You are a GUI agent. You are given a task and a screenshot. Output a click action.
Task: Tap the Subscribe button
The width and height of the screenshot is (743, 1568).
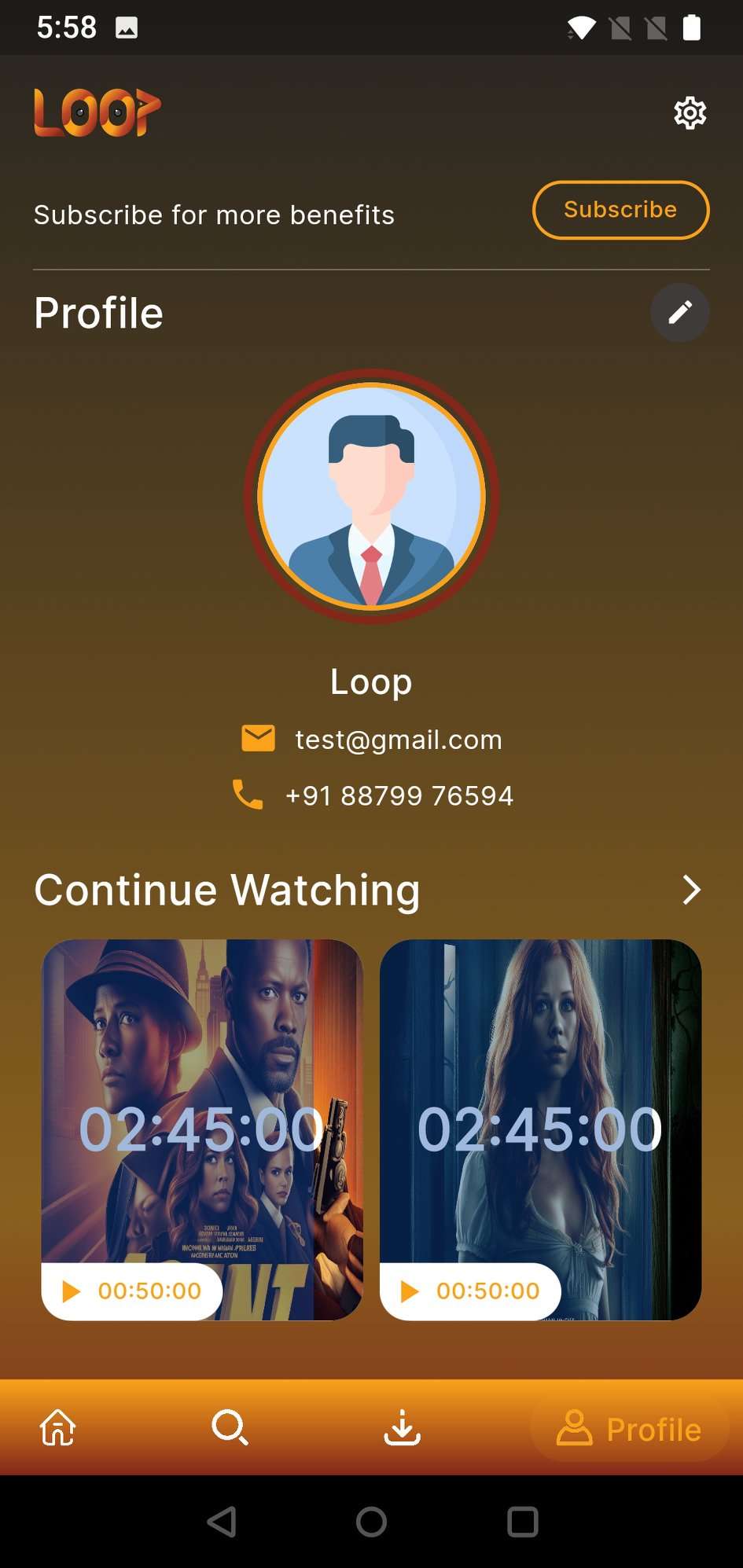click(x=620, y=210)
